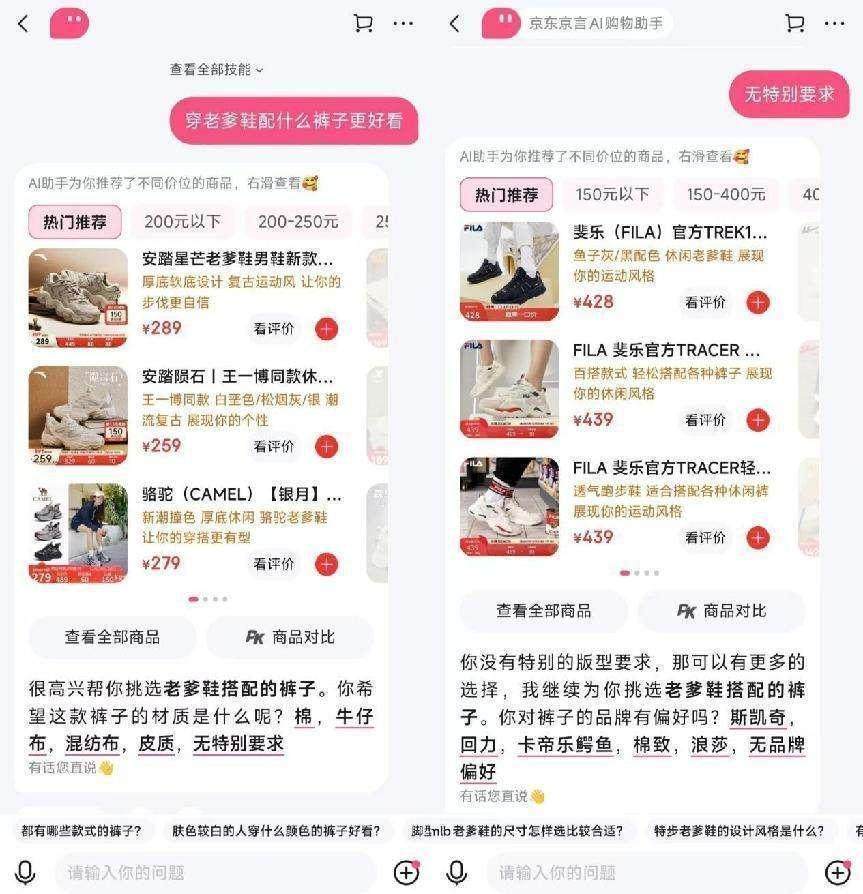This screenshot has height=894, width=863.
Task: Switch to the 150元以下 price tab
Action: pyautogui.click(x=612, y=194)
